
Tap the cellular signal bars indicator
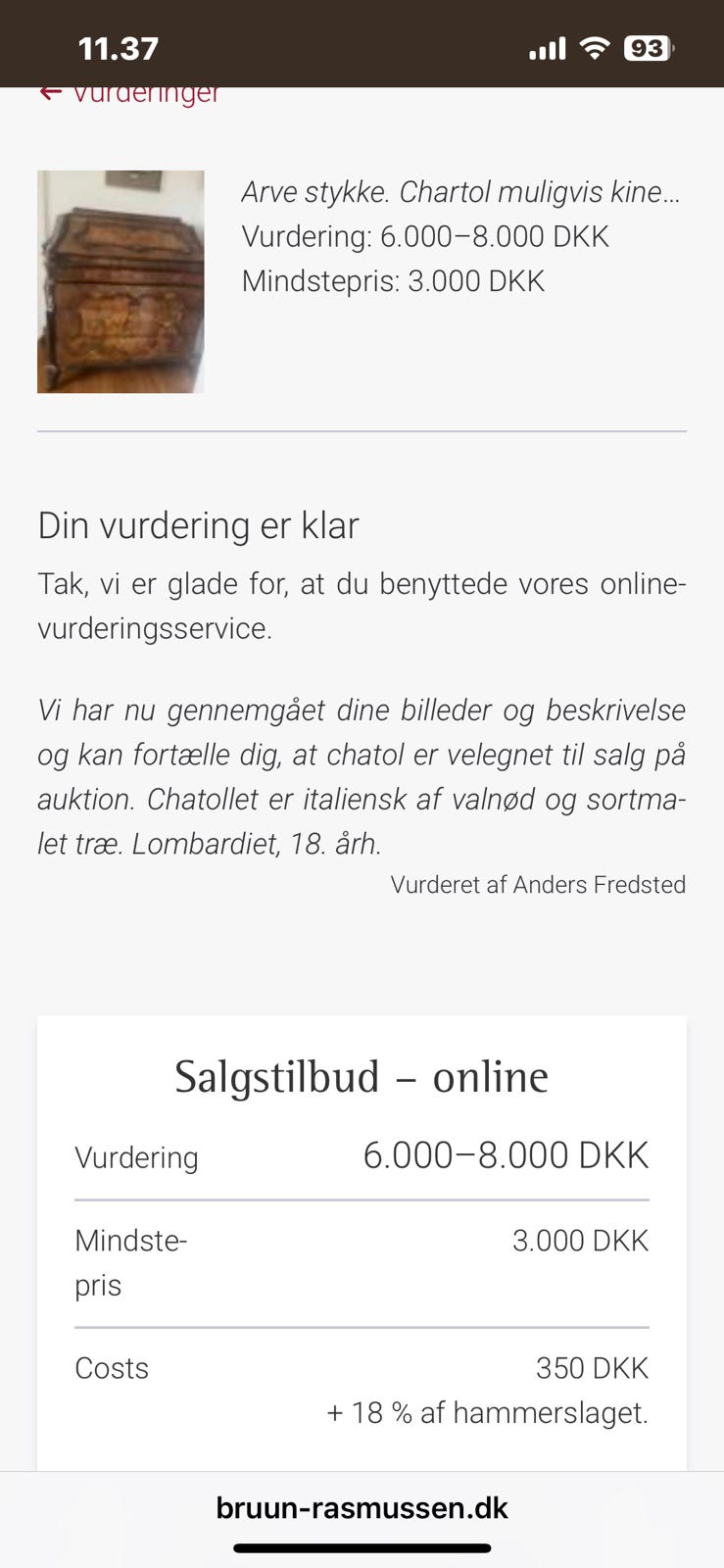[x=545, y=46]
